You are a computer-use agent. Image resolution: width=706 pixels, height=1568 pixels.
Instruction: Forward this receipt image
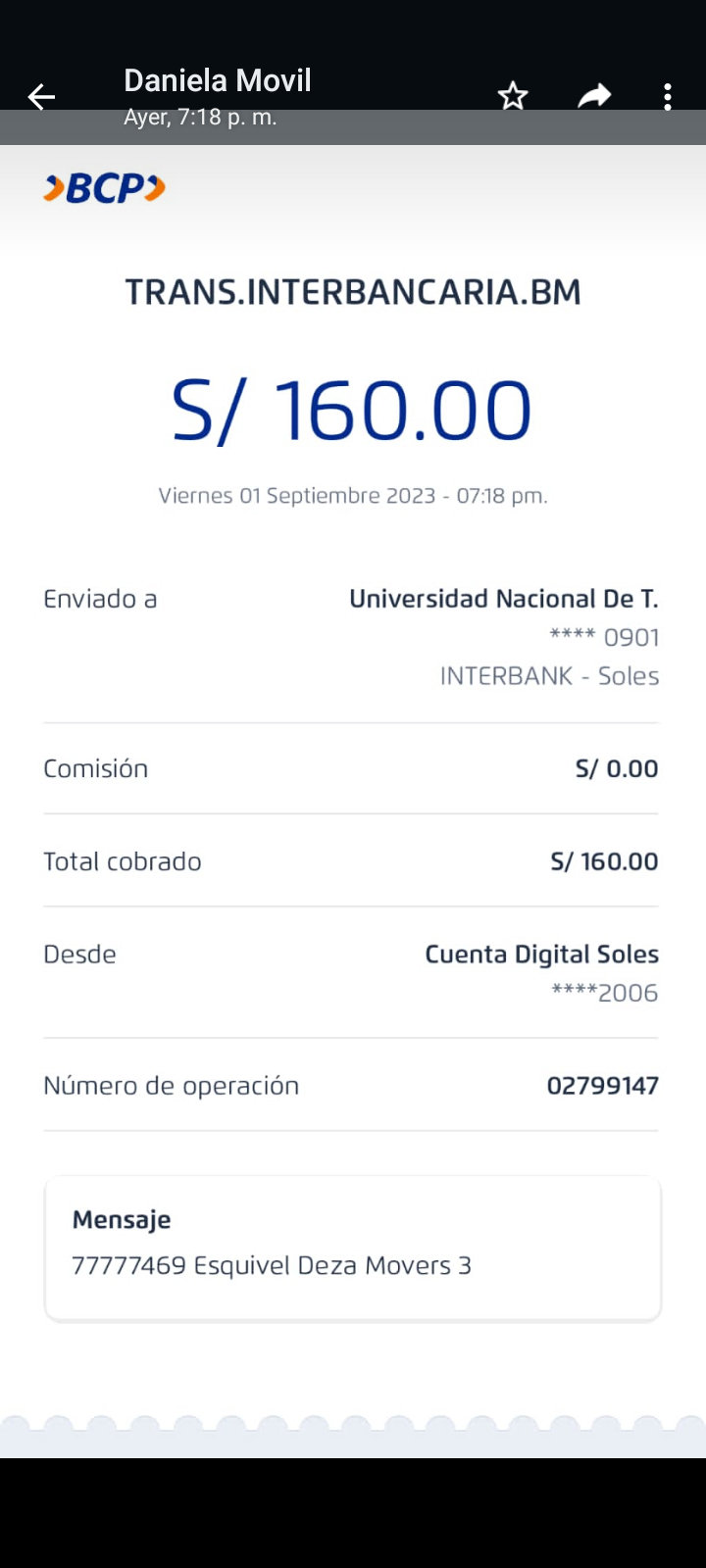594,96
